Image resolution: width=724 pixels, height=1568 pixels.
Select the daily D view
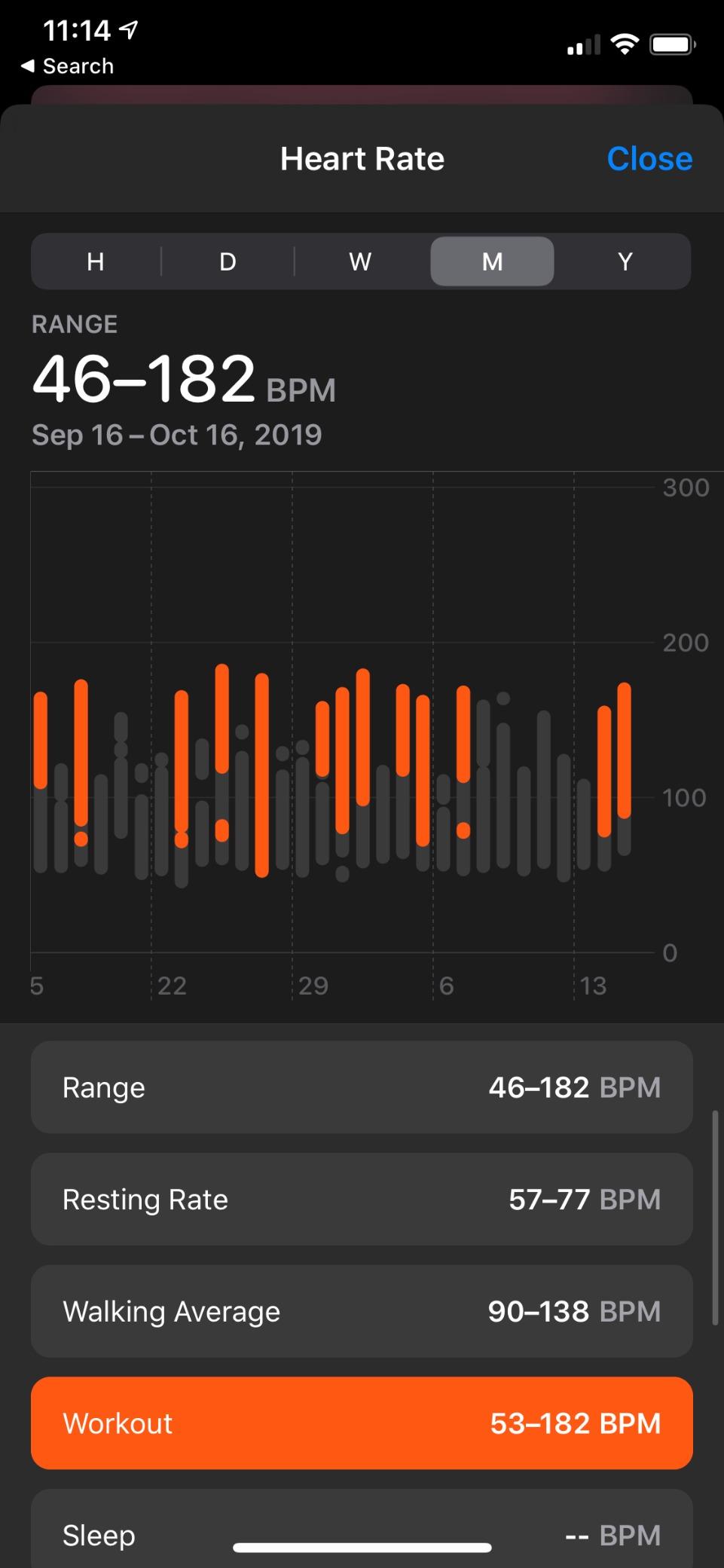tap(228, 261)
